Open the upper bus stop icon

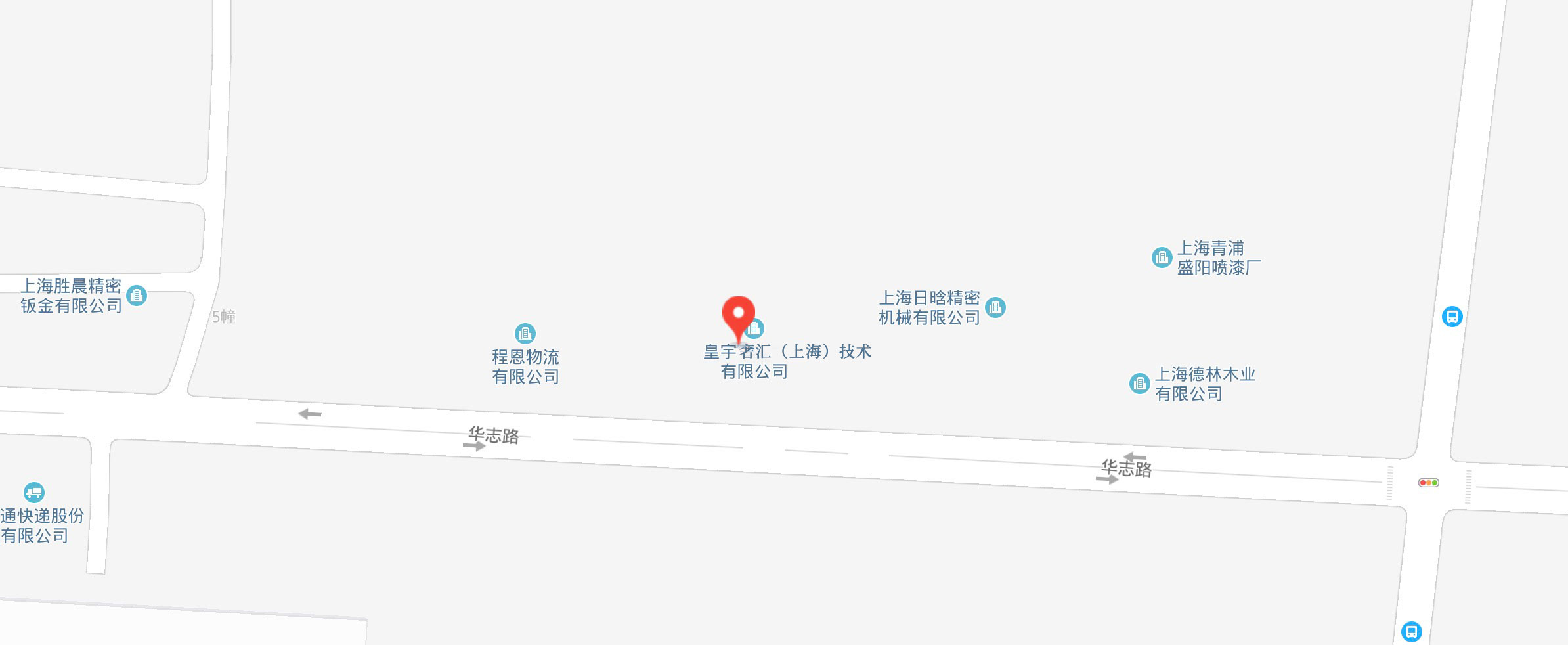pyautogui.click(x=1452, y=317)
